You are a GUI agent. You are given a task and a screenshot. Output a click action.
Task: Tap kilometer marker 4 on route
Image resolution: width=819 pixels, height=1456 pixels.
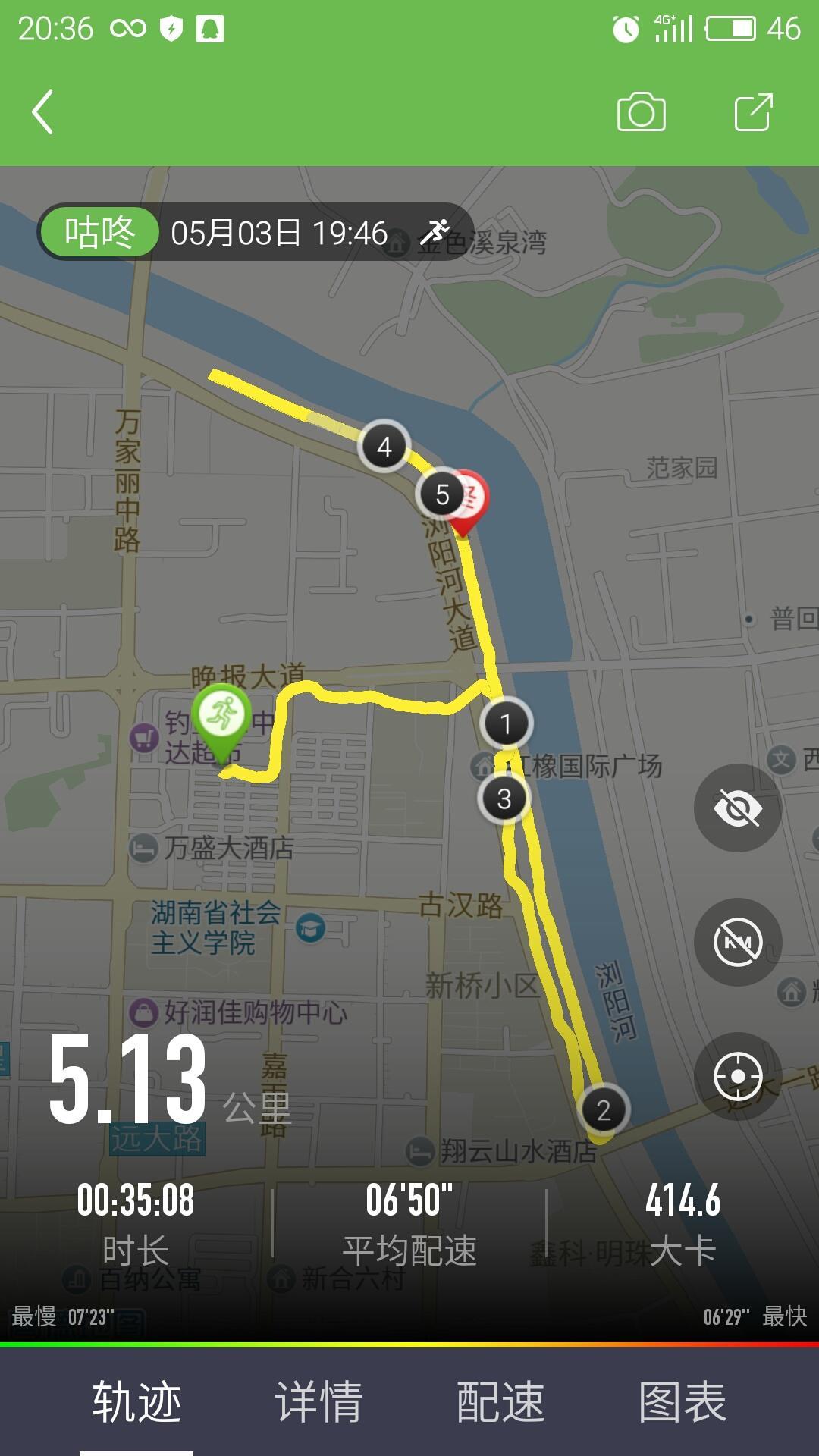(383, 446)
